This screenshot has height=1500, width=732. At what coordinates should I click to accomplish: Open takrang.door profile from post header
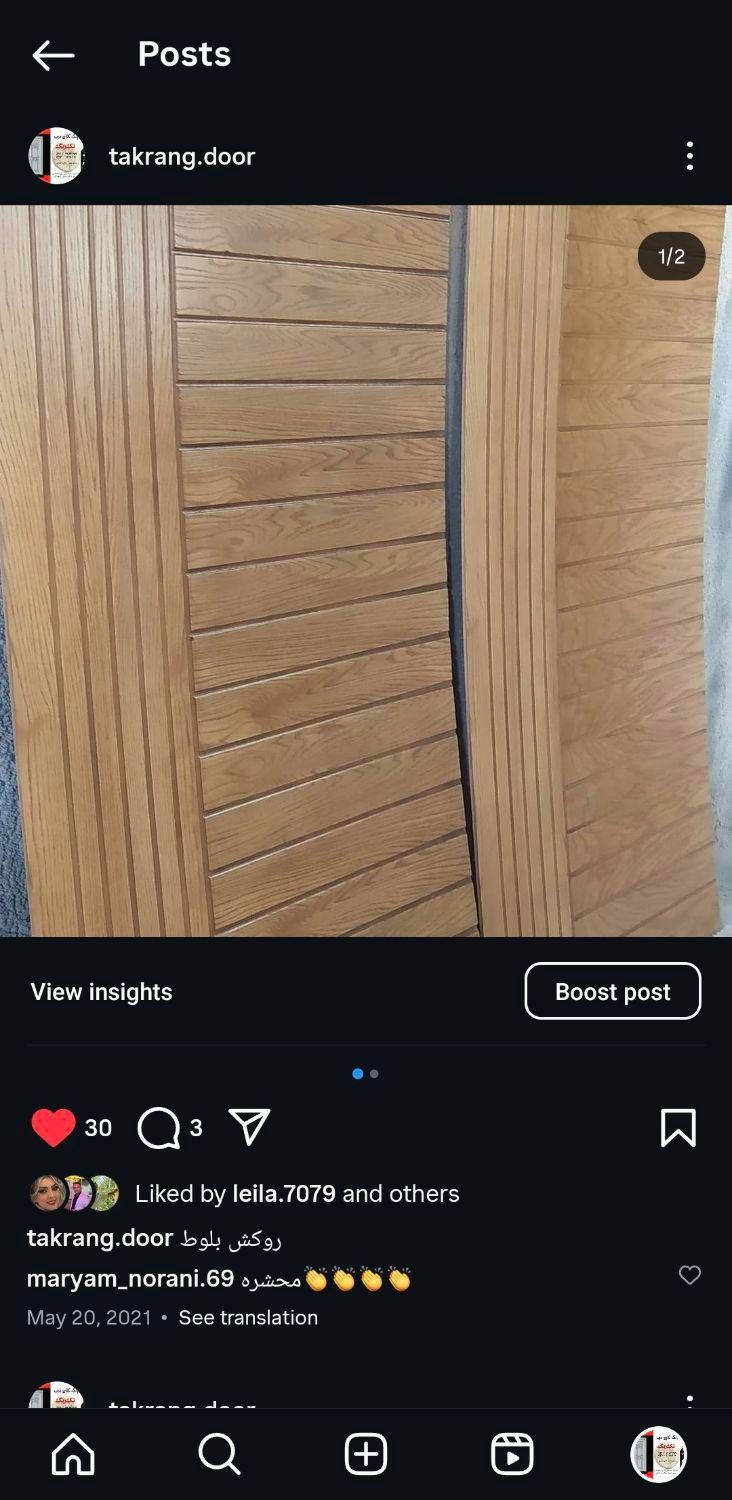tap(181, 157)
